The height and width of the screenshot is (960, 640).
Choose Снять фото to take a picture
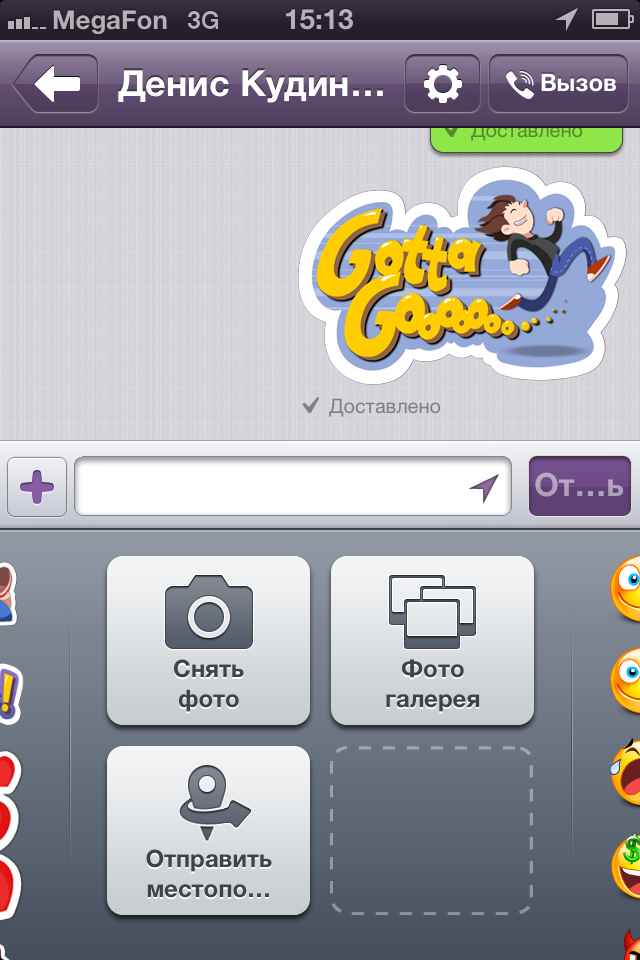[208, 640]
